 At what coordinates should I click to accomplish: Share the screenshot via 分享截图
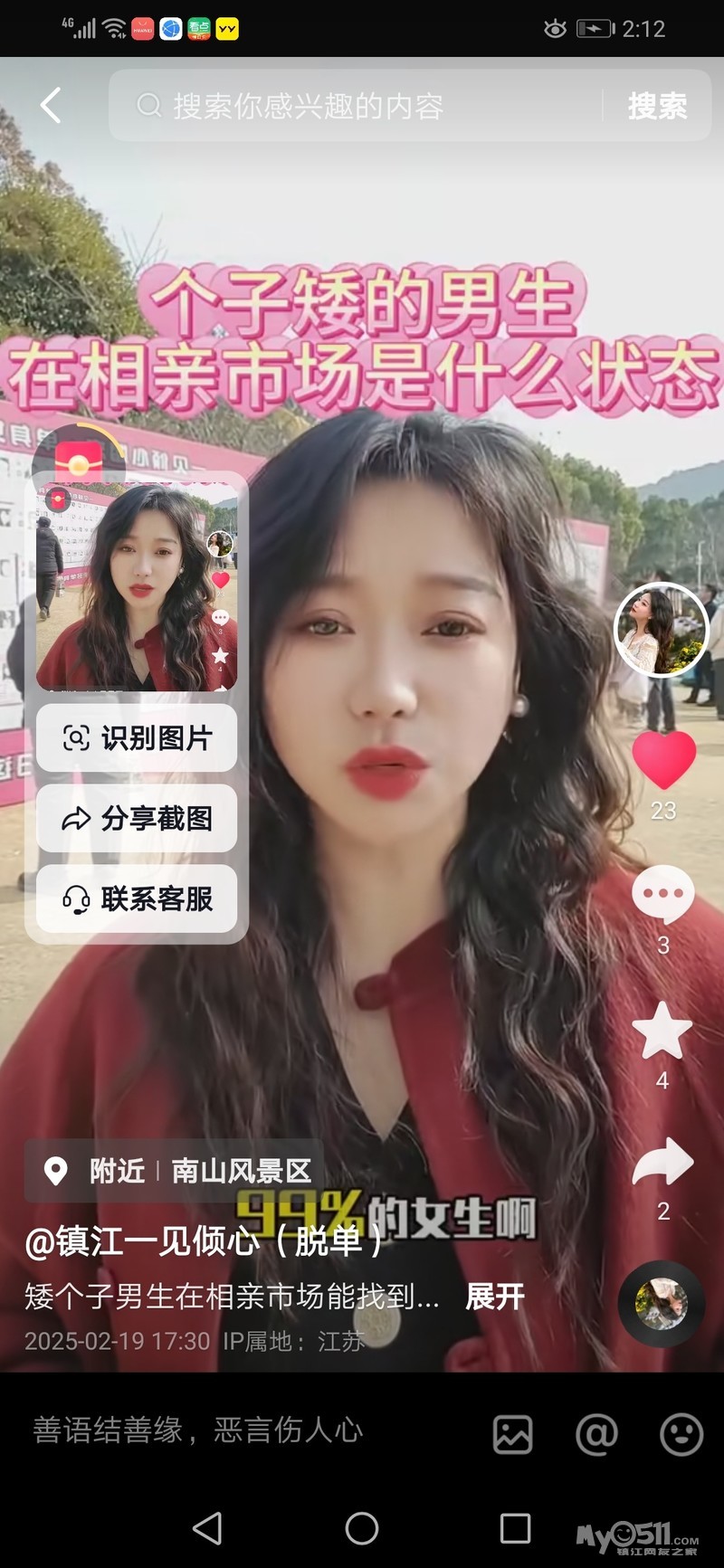coord(137,819)
